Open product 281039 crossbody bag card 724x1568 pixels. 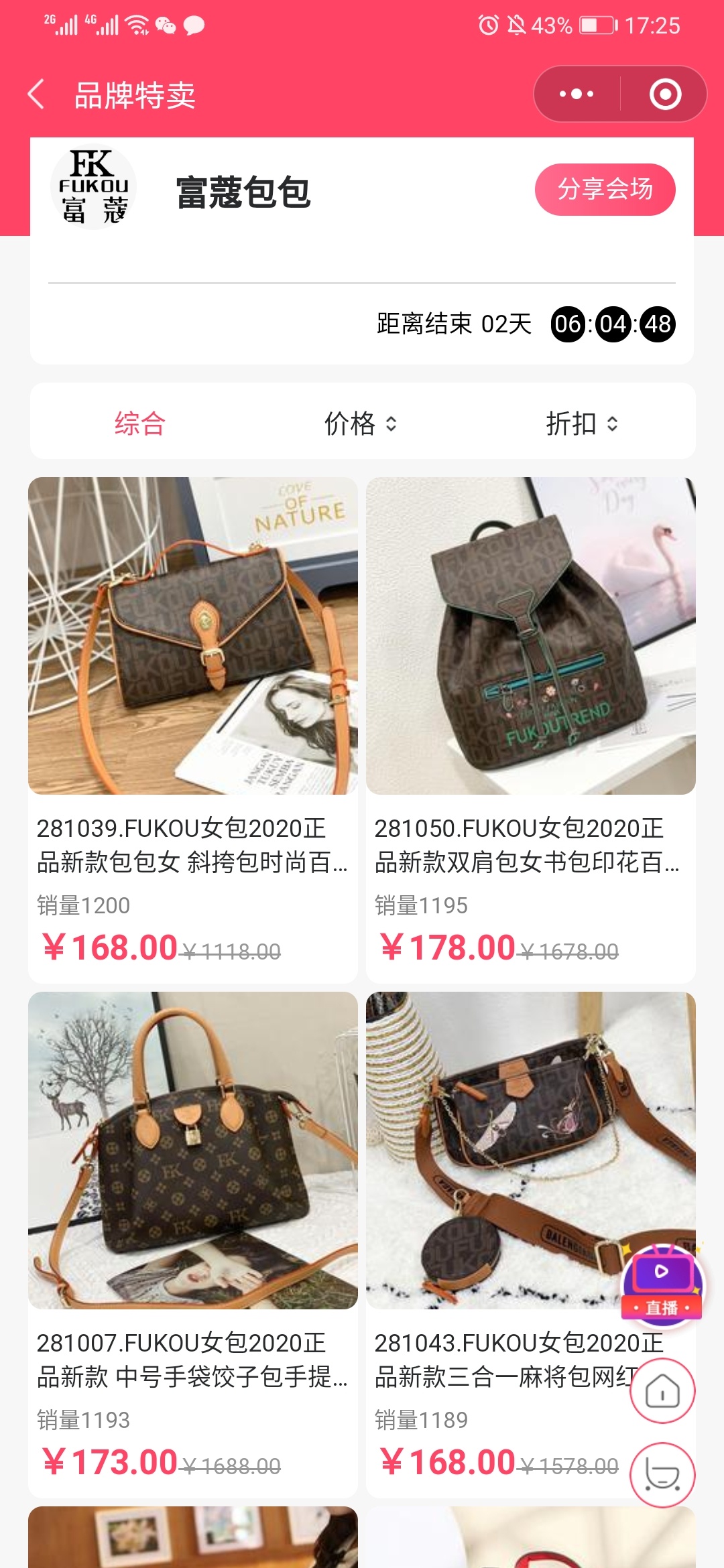(x=193, y=637)
